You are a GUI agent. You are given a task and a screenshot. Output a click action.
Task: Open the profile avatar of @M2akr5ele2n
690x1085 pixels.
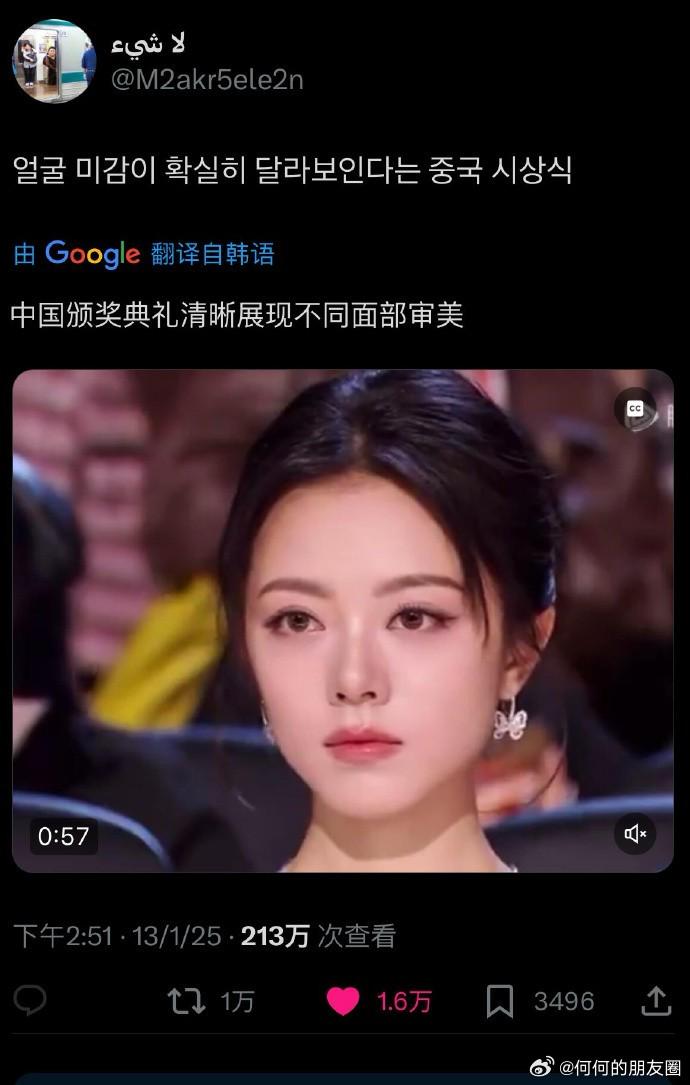[x=53, y=62]
